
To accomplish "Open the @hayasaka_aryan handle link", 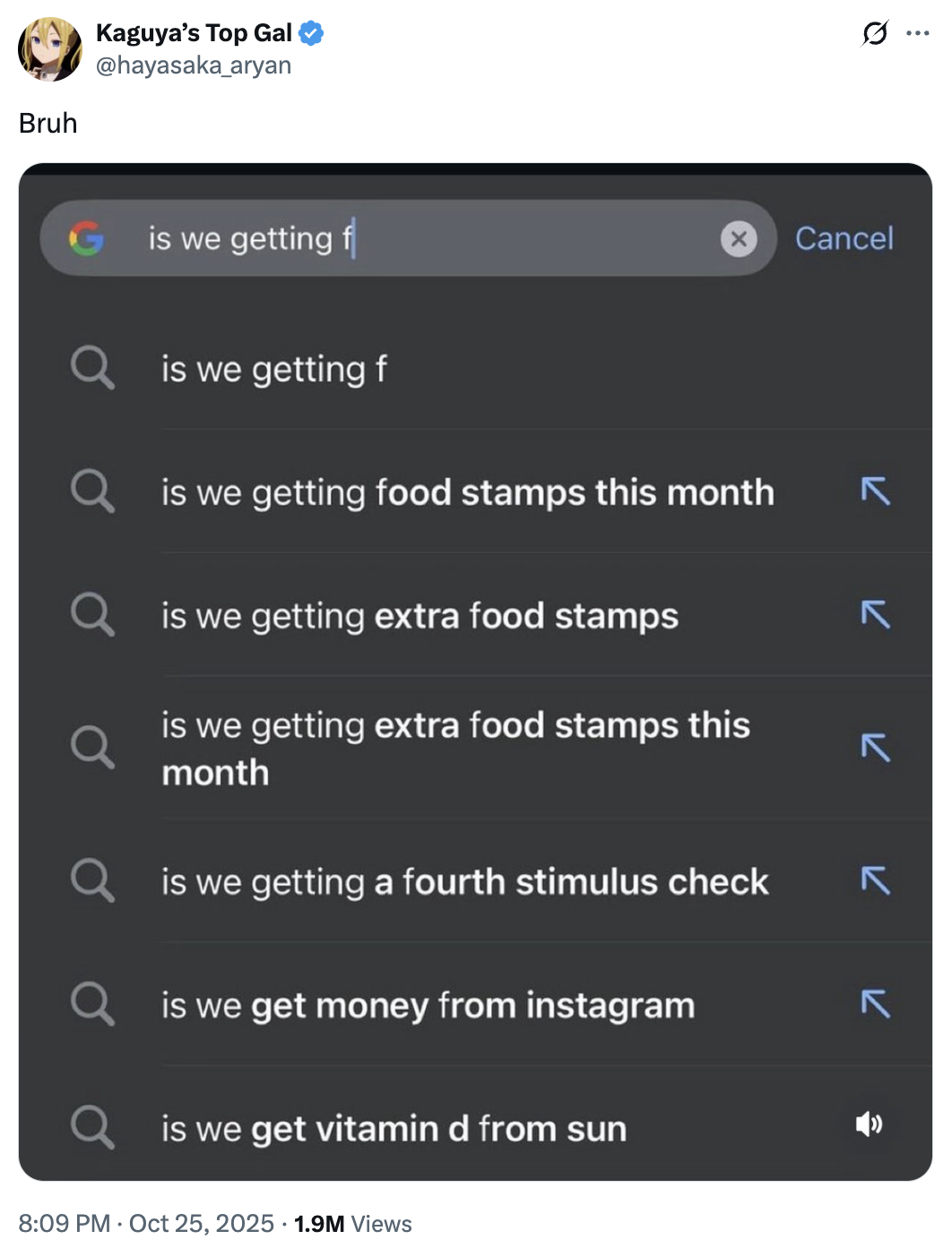I will pyautogui.click(x=193, y=65).
